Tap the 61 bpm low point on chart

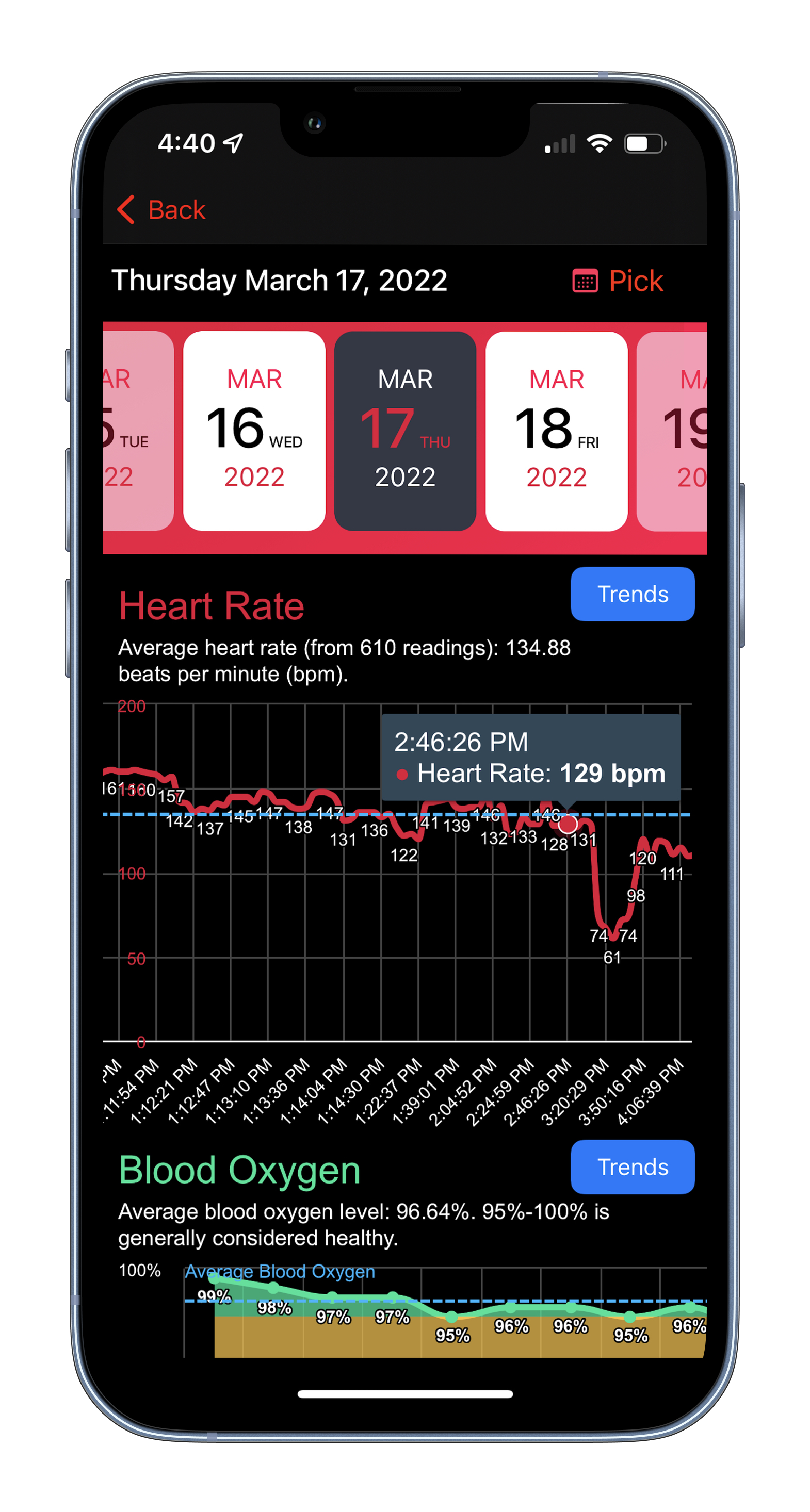612,938
